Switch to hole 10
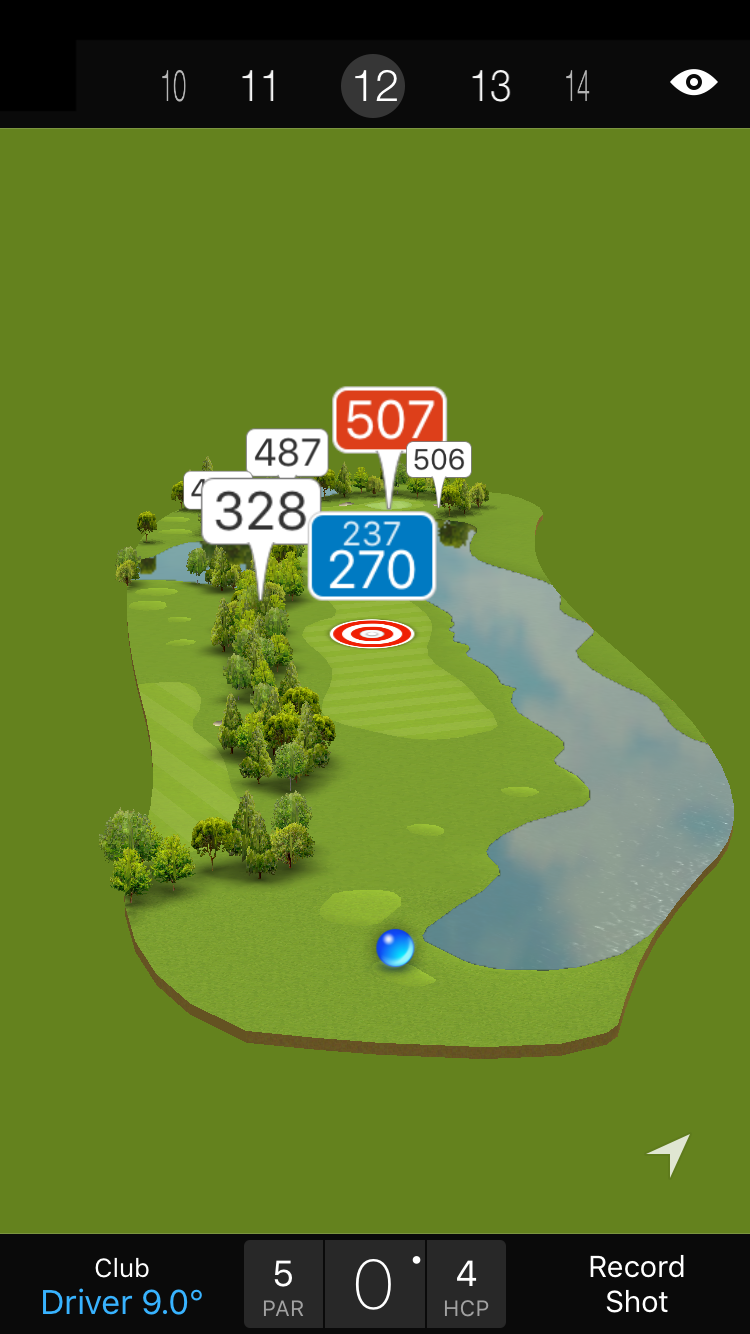 pyautogui.click(x=173, y=87)
